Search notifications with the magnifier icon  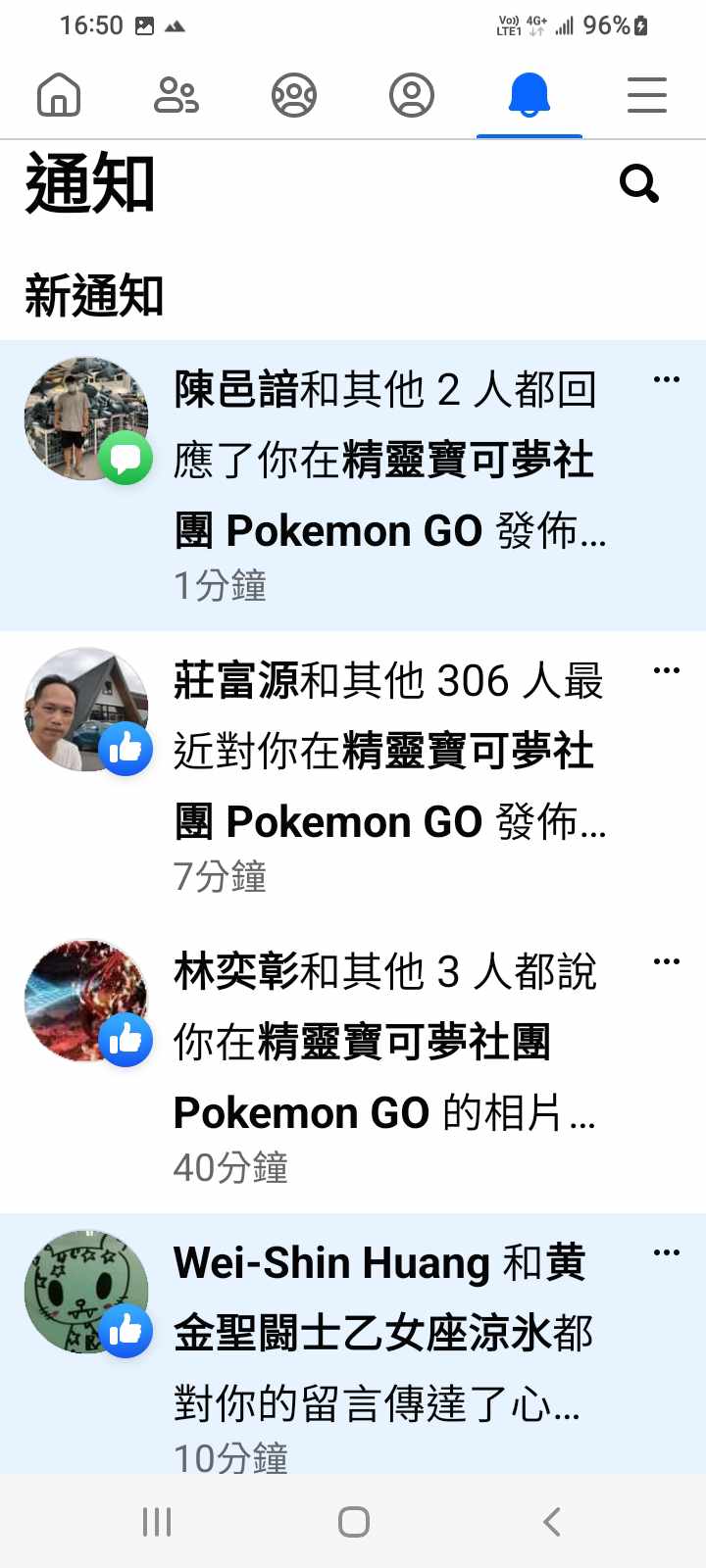click(x=639, y=183)
